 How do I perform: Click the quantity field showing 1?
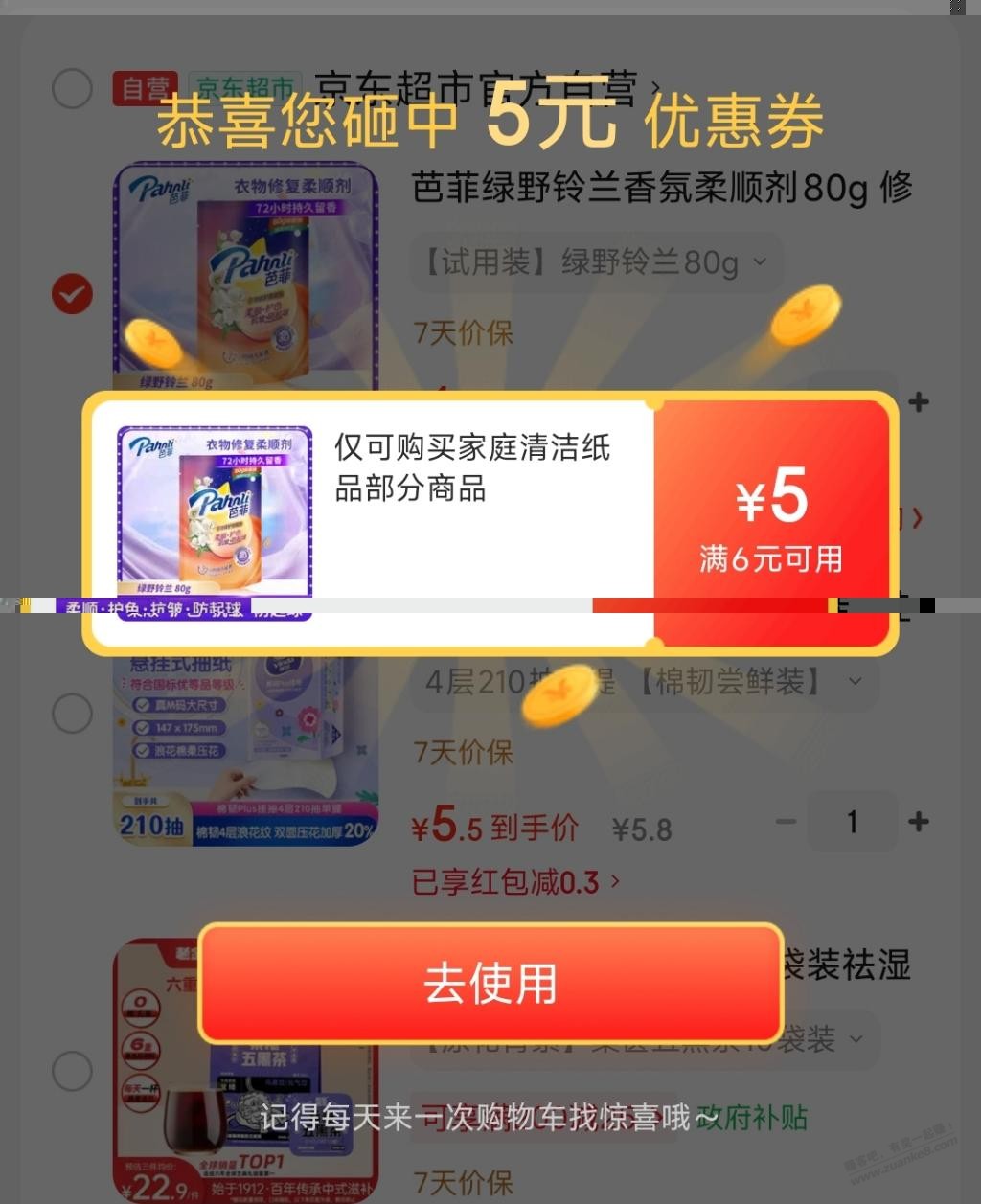(852, 822)
